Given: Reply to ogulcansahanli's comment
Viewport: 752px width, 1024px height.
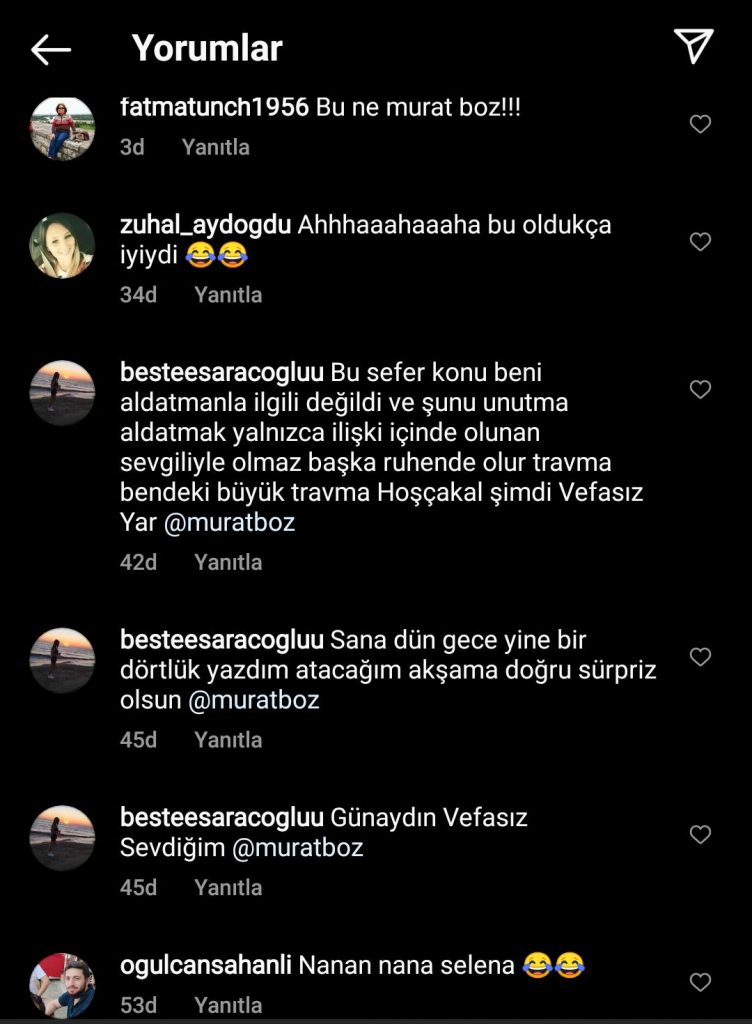Looking at the screenshot, I should pyautogui.click(x=228, y=1005).
